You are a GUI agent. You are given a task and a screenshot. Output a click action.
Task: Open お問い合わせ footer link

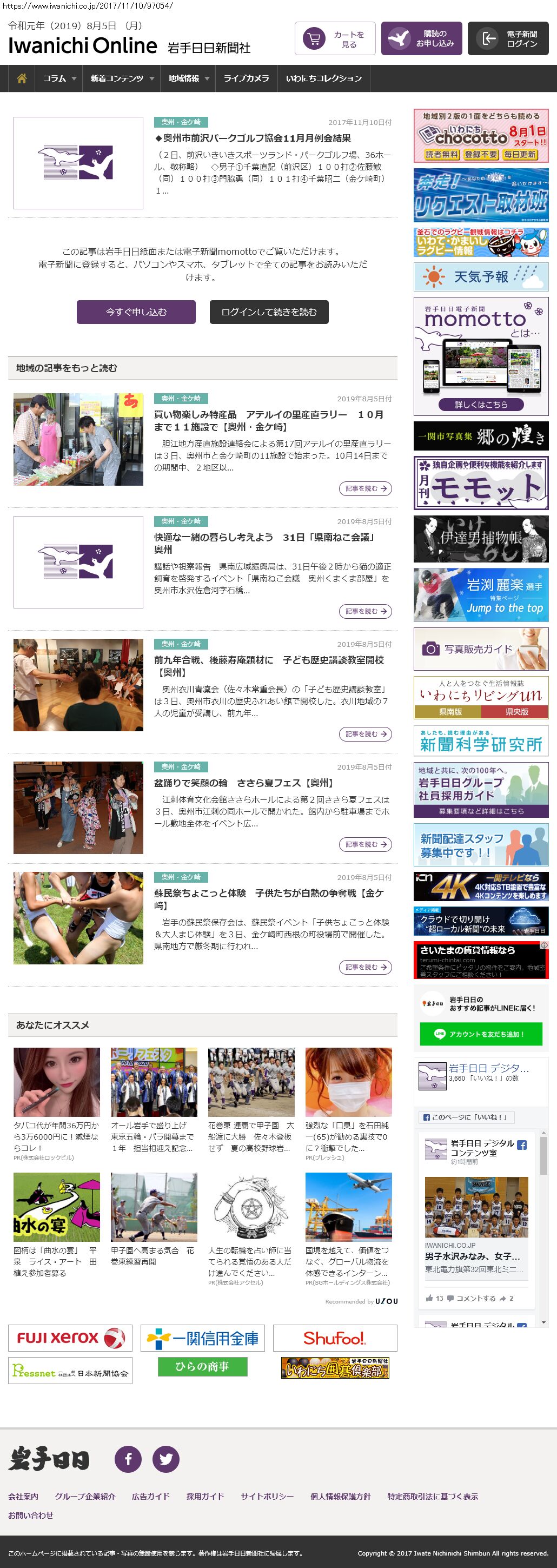click(x=30, y=1515)
